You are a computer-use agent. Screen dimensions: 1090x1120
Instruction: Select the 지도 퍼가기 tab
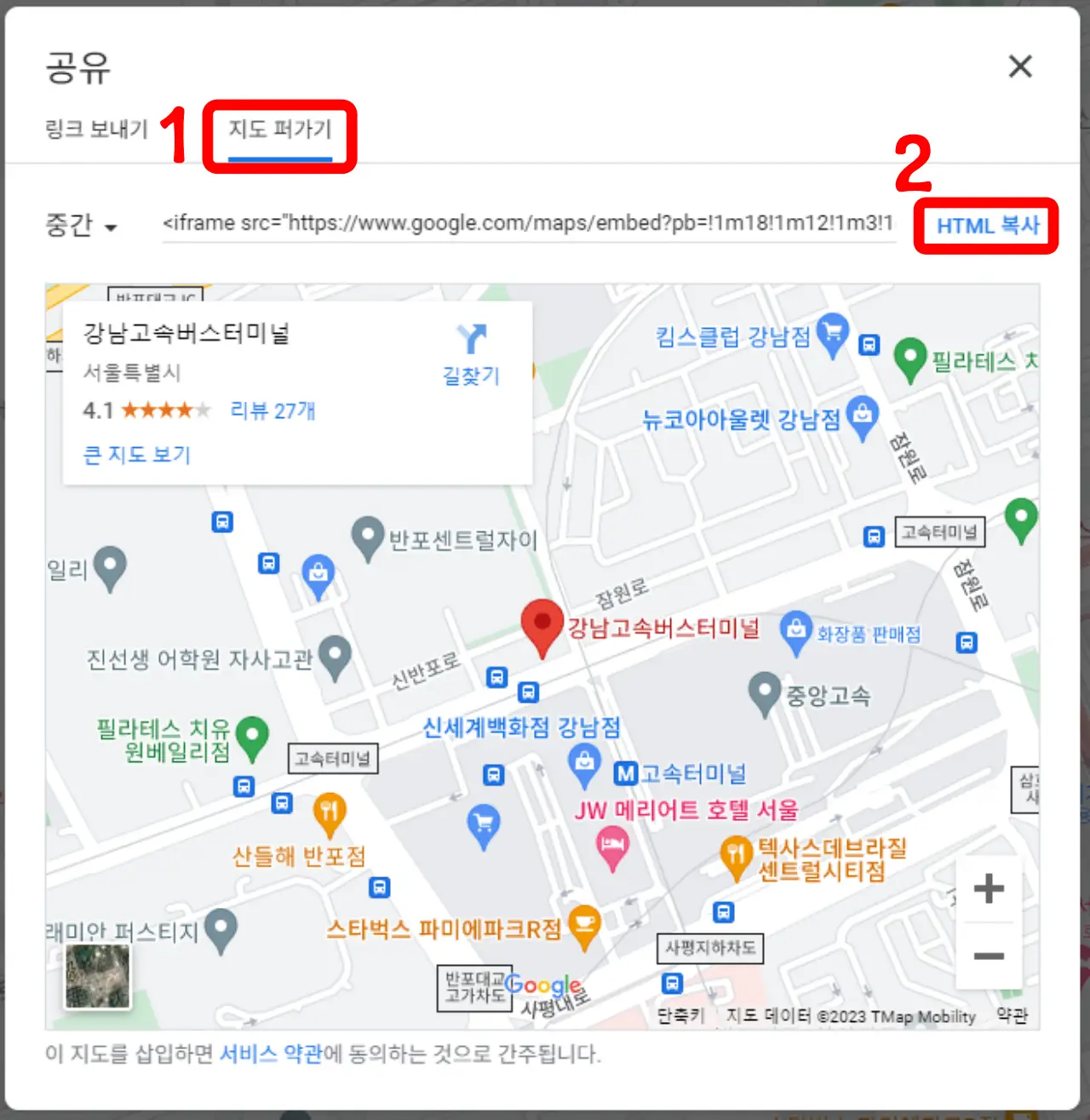[x=279, y=132]
